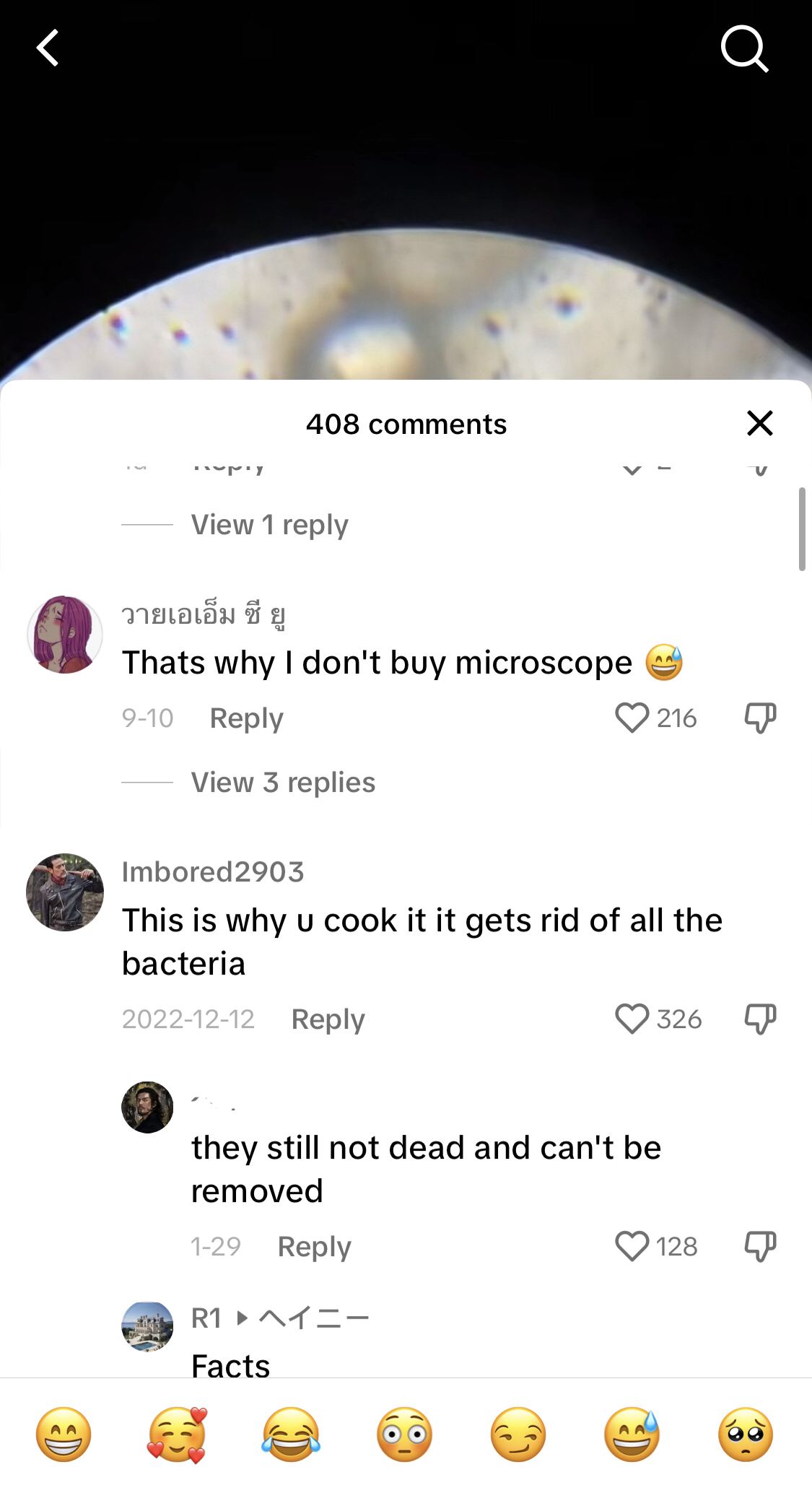
Task: Go back using the top-left arrow
Action: 48,48
